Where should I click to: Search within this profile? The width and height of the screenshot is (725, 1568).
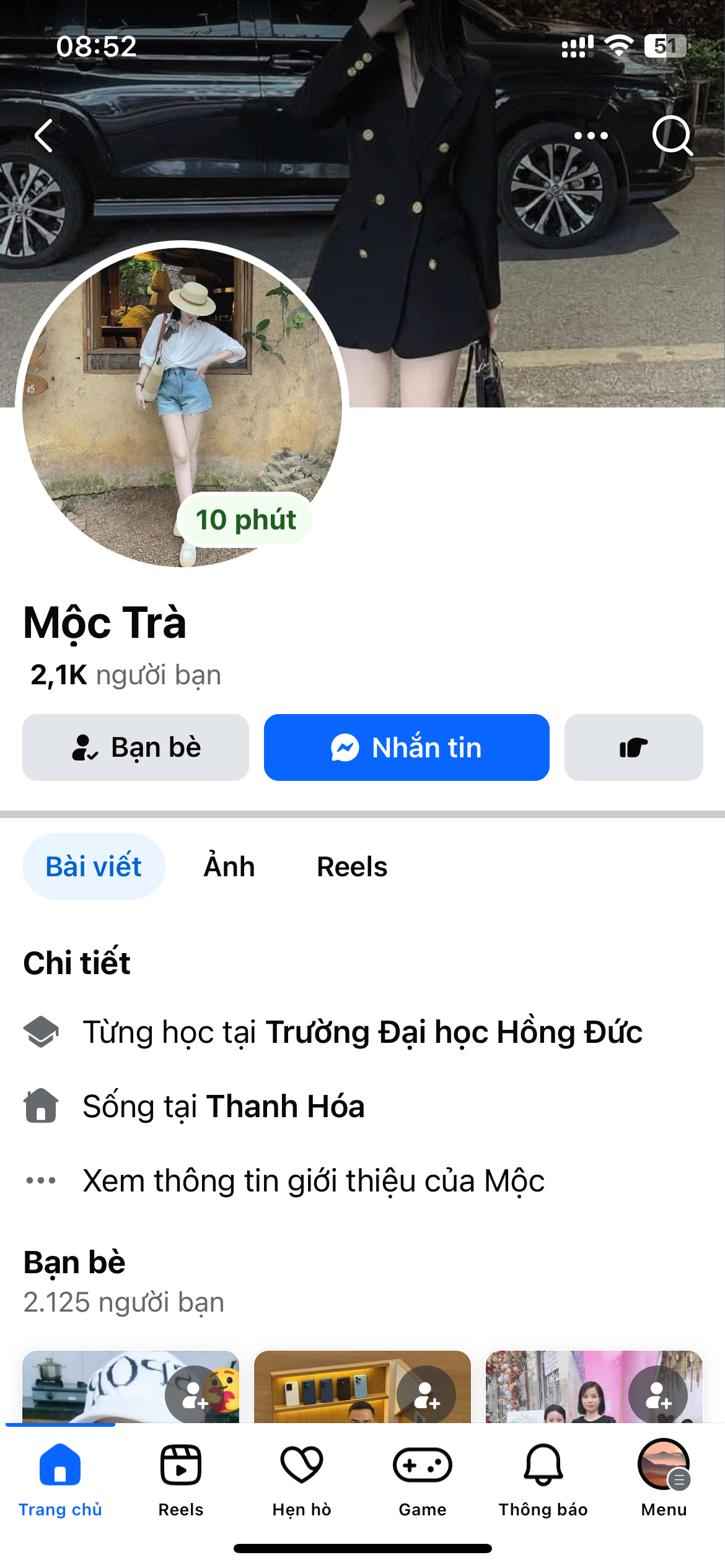pos(672,136)
